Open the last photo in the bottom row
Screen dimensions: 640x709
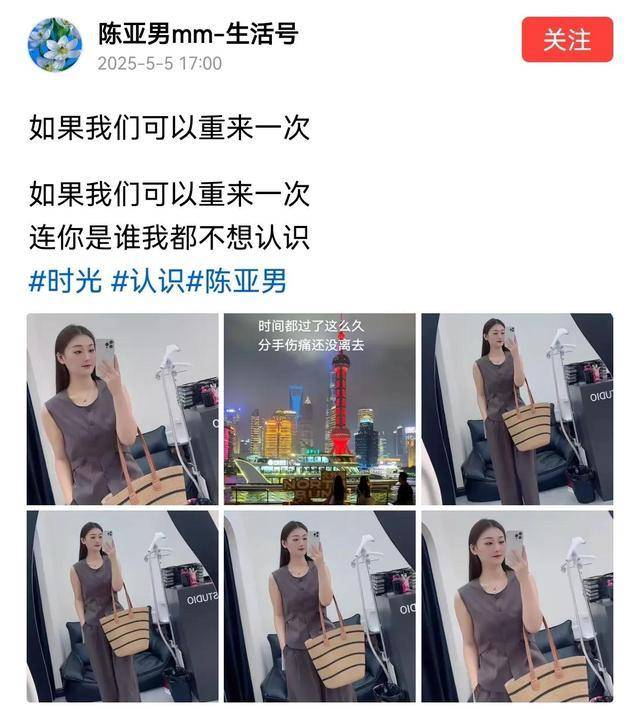(x=516, y=606)
